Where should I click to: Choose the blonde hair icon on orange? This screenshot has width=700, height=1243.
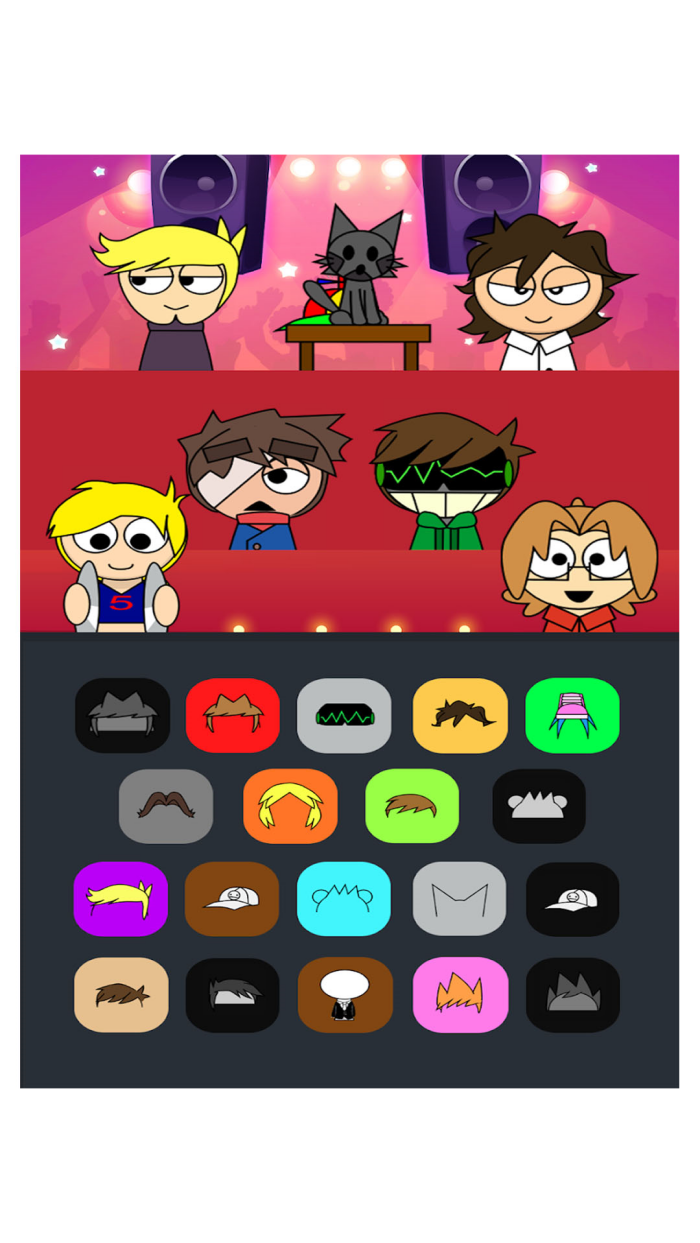click(290, 806)
